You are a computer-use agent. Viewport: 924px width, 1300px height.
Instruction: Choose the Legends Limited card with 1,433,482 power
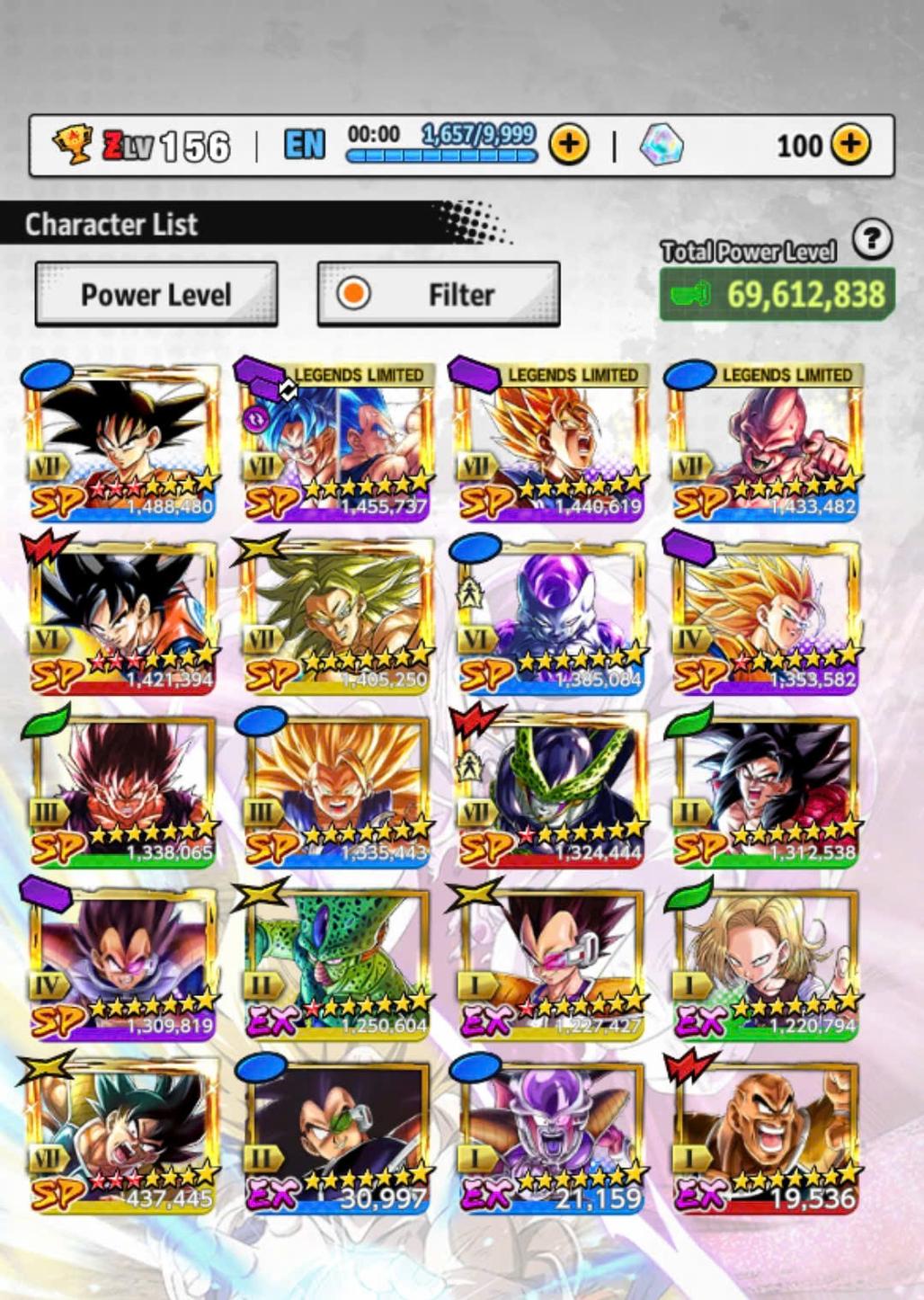[x=764, y=442]
